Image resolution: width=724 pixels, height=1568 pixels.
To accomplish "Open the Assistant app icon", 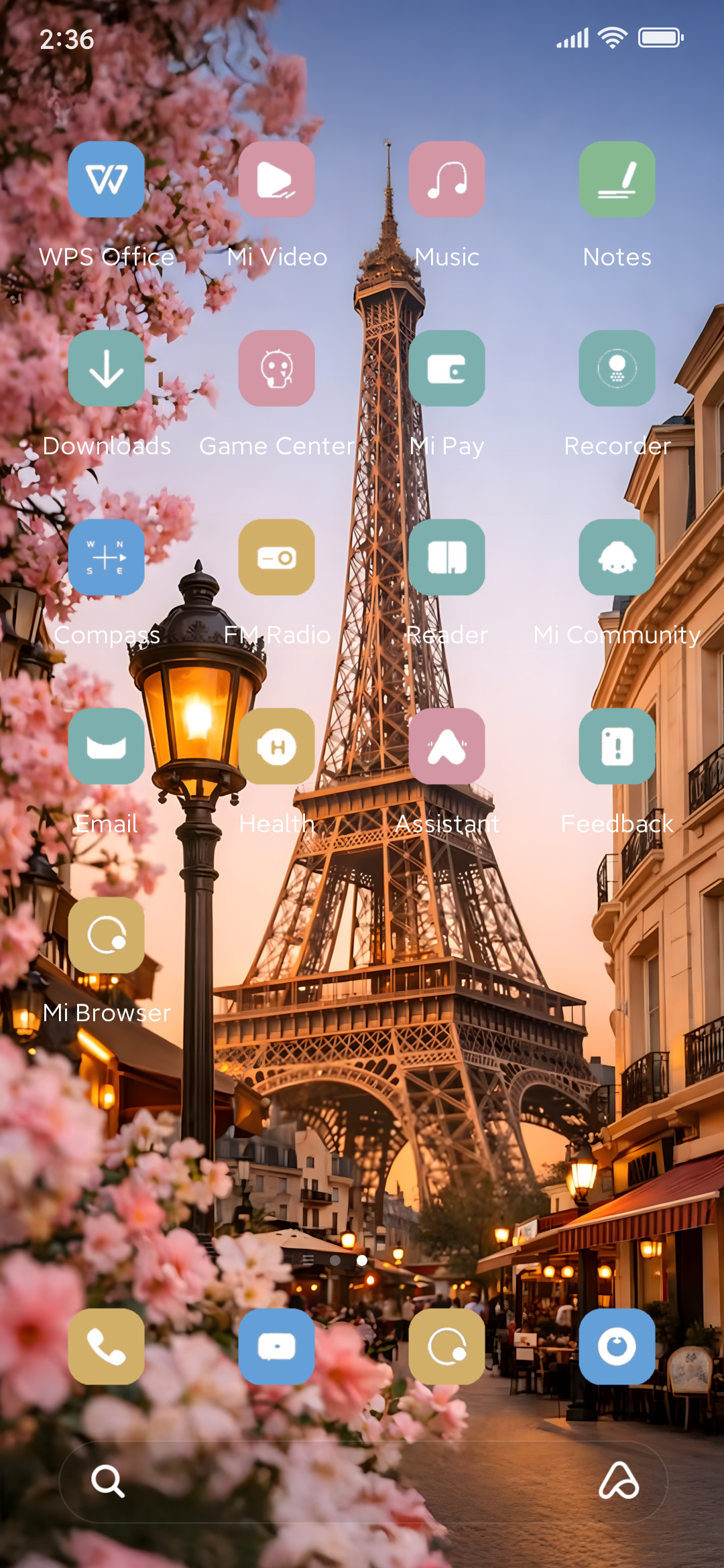I will tap(446, 746).
